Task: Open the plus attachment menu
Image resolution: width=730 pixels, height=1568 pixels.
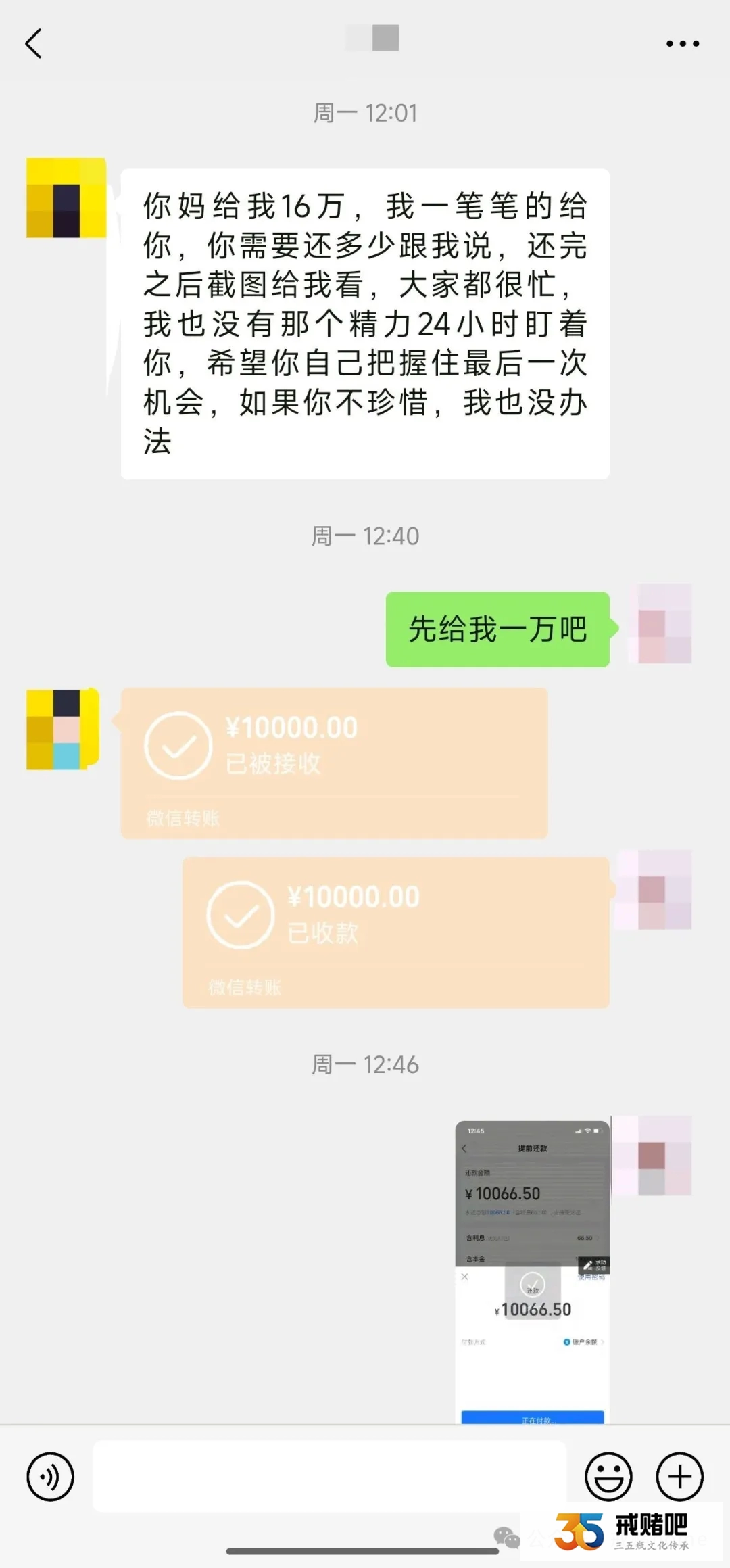Action: [679, 1476]
